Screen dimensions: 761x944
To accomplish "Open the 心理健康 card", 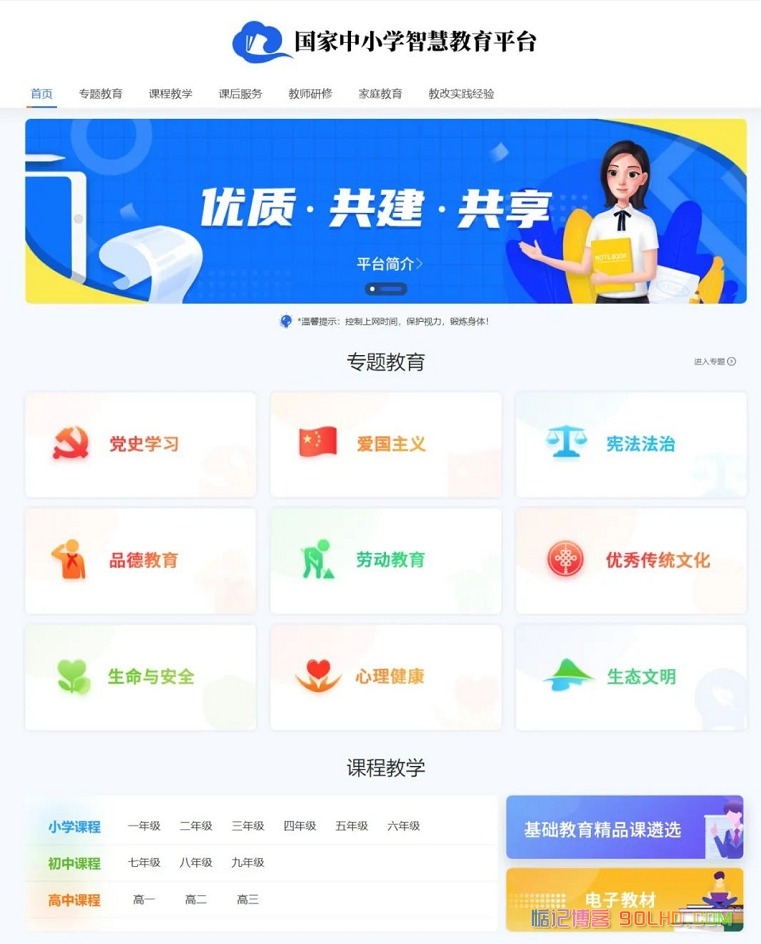I will 385,677.
